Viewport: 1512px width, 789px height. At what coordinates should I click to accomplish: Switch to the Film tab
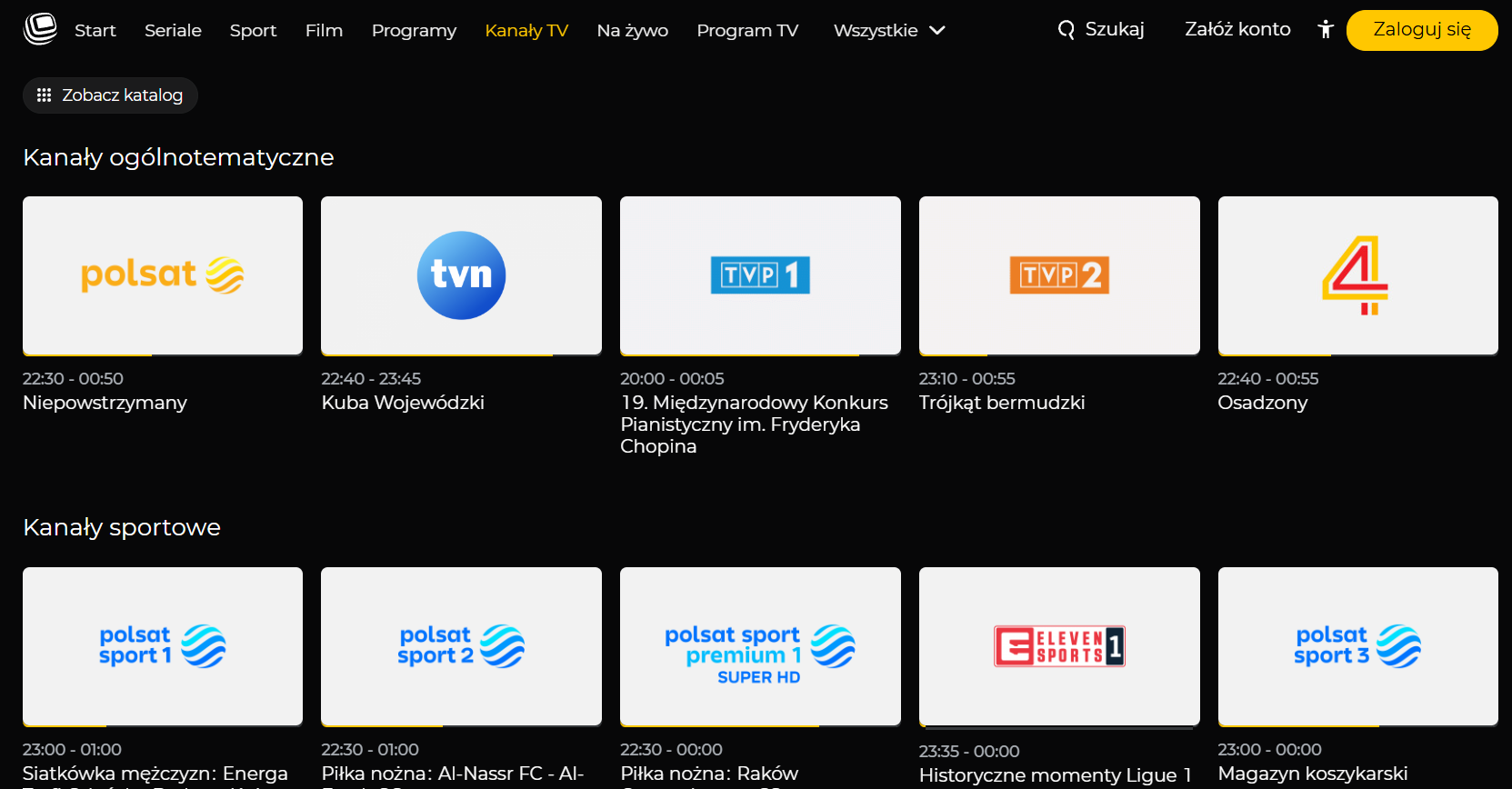[324, 30]
